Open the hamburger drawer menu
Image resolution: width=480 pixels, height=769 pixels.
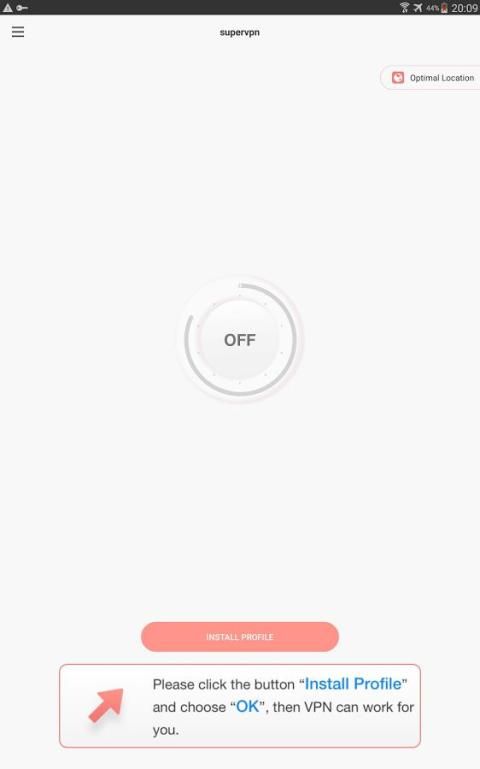pos(18,32)
